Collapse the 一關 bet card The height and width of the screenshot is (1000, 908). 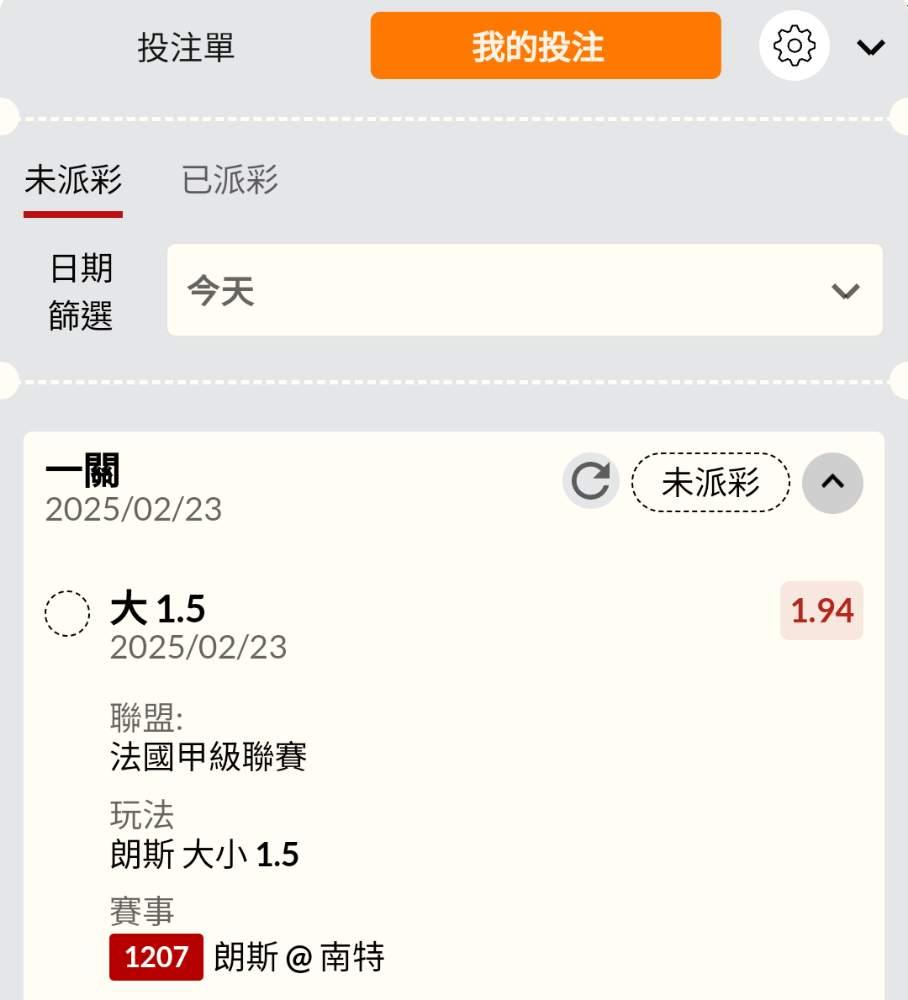point(832,483)
